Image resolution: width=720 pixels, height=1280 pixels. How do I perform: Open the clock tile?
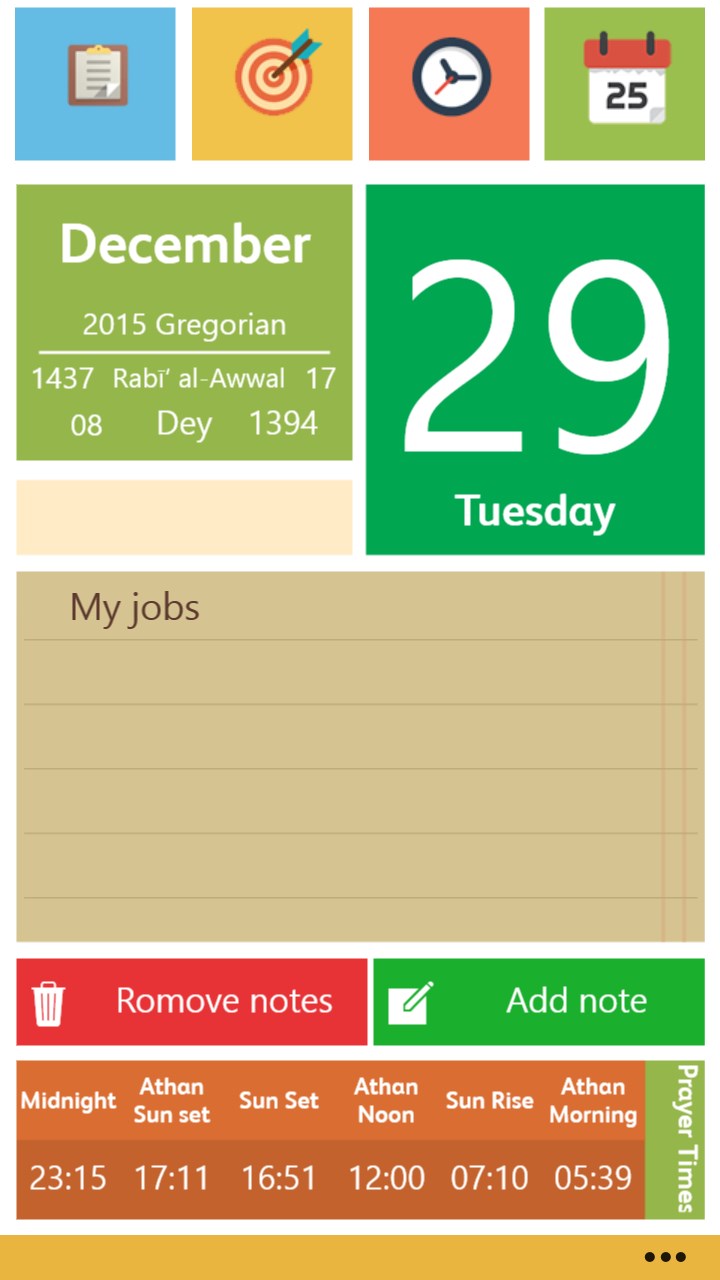(x=449, y=84)
